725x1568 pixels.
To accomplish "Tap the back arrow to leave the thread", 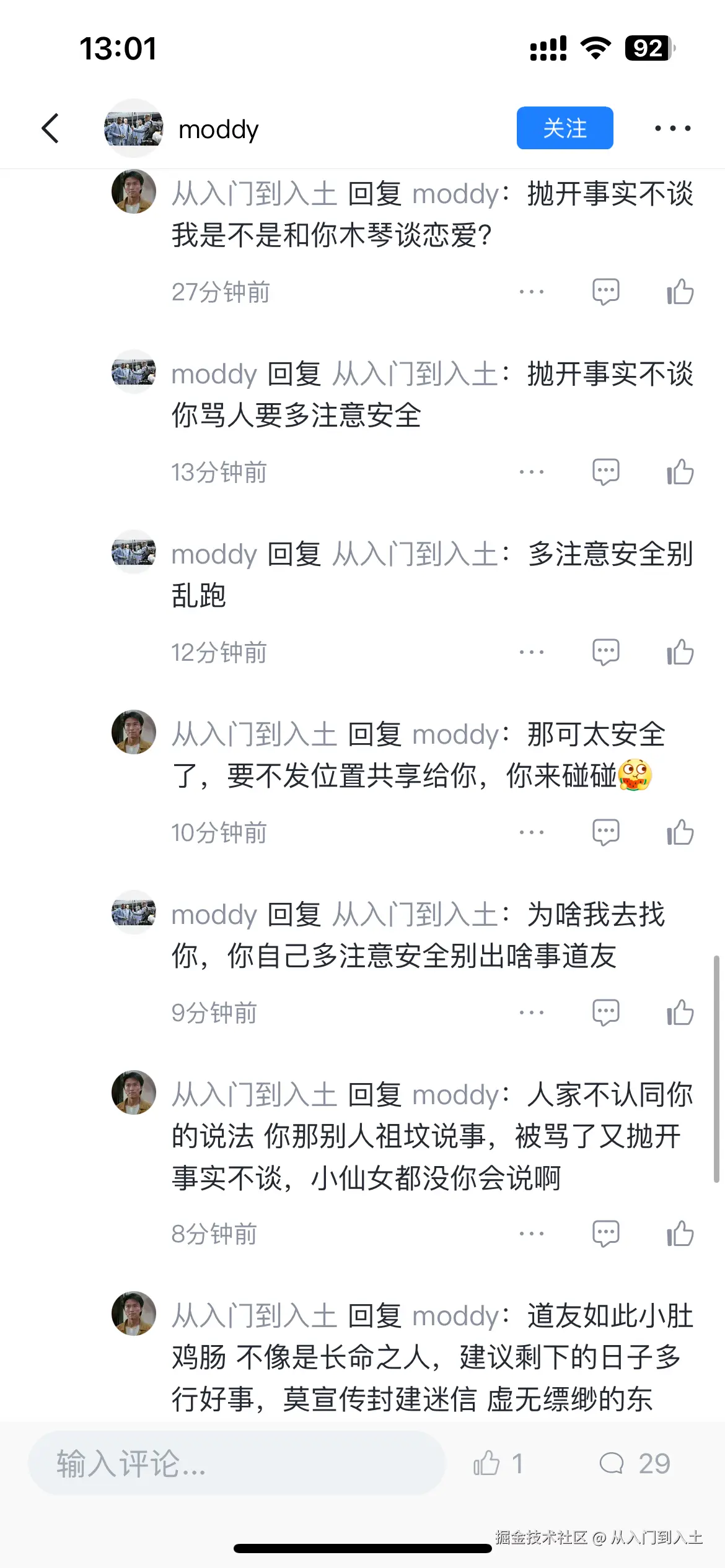I will click(50, 128).
